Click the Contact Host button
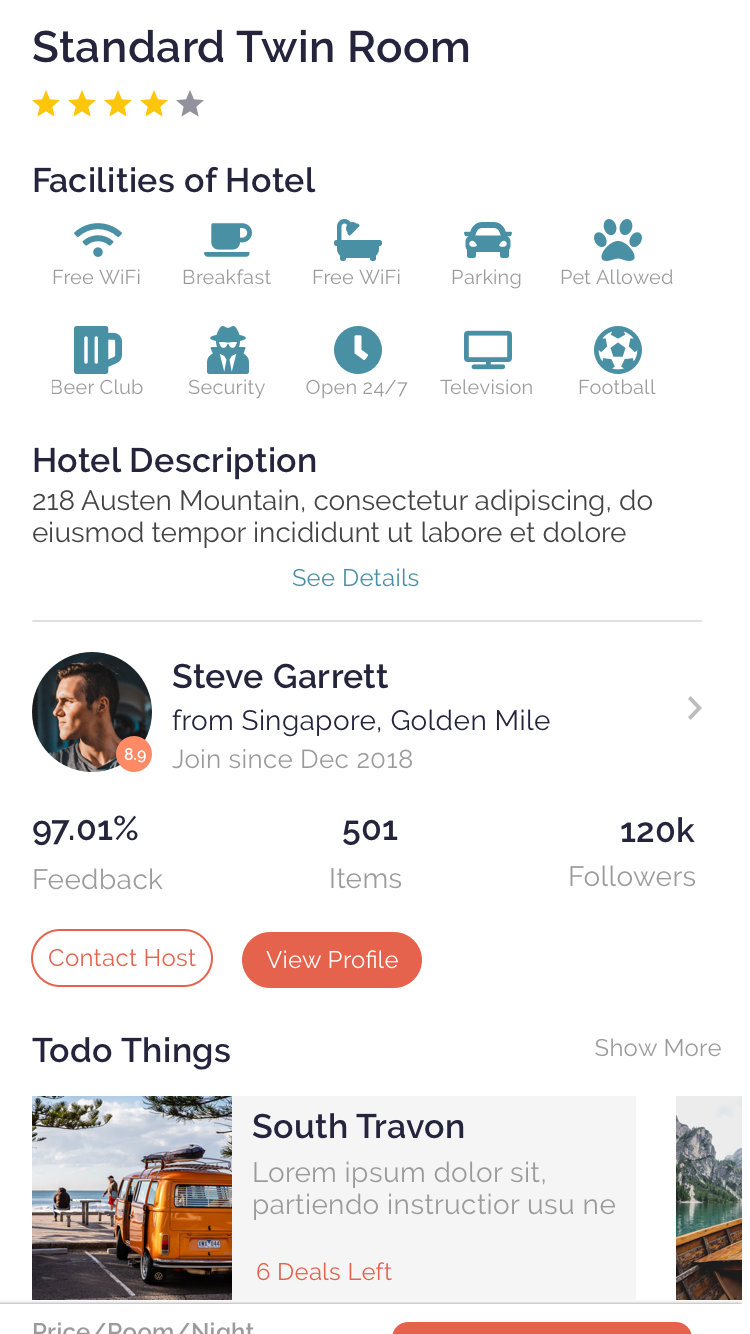The height and width of the screenshot is (1334, 750). tap(122, 957)
